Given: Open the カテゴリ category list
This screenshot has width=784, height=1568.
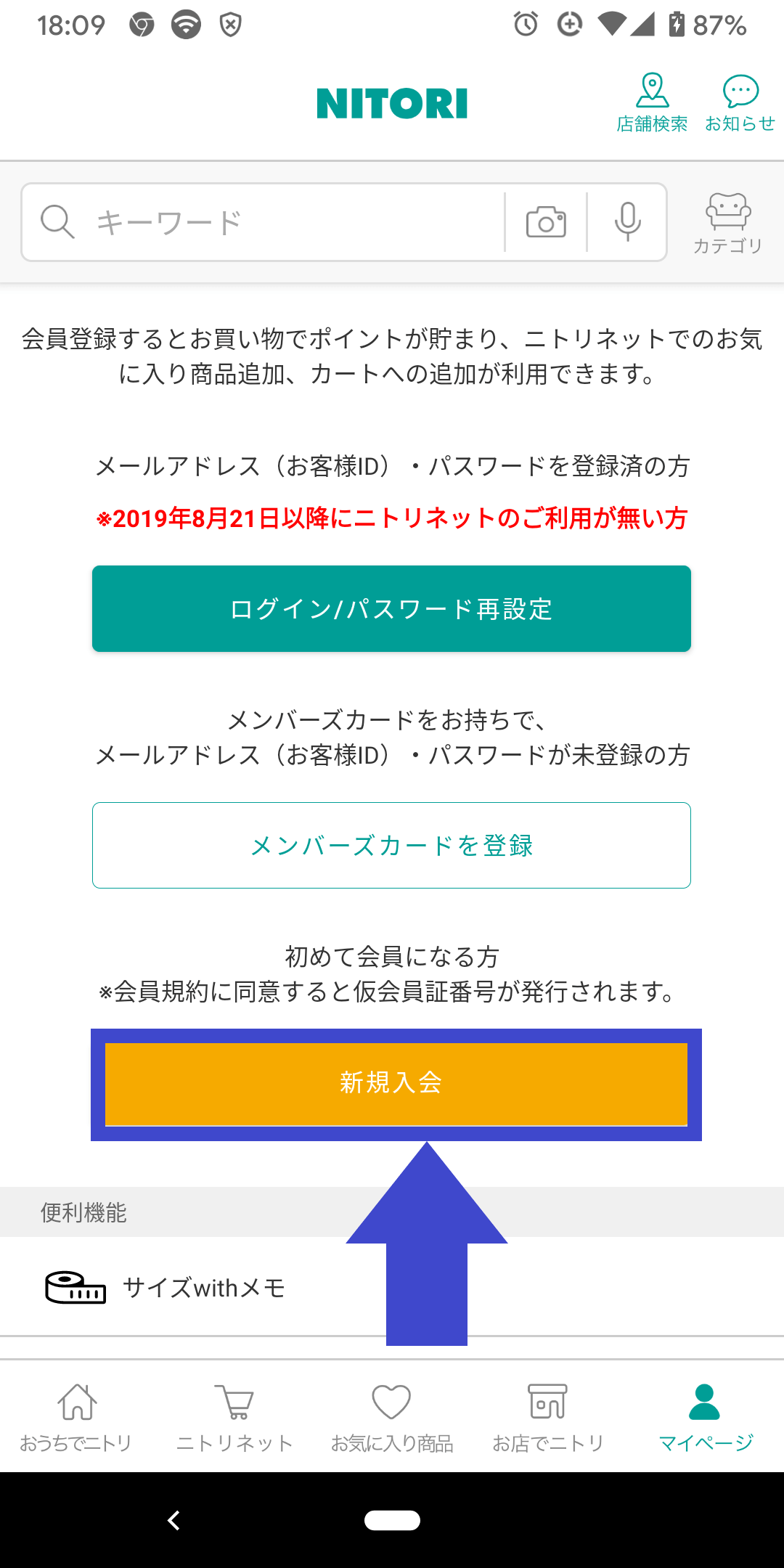Looking at the screenshot, I should 728,224.
